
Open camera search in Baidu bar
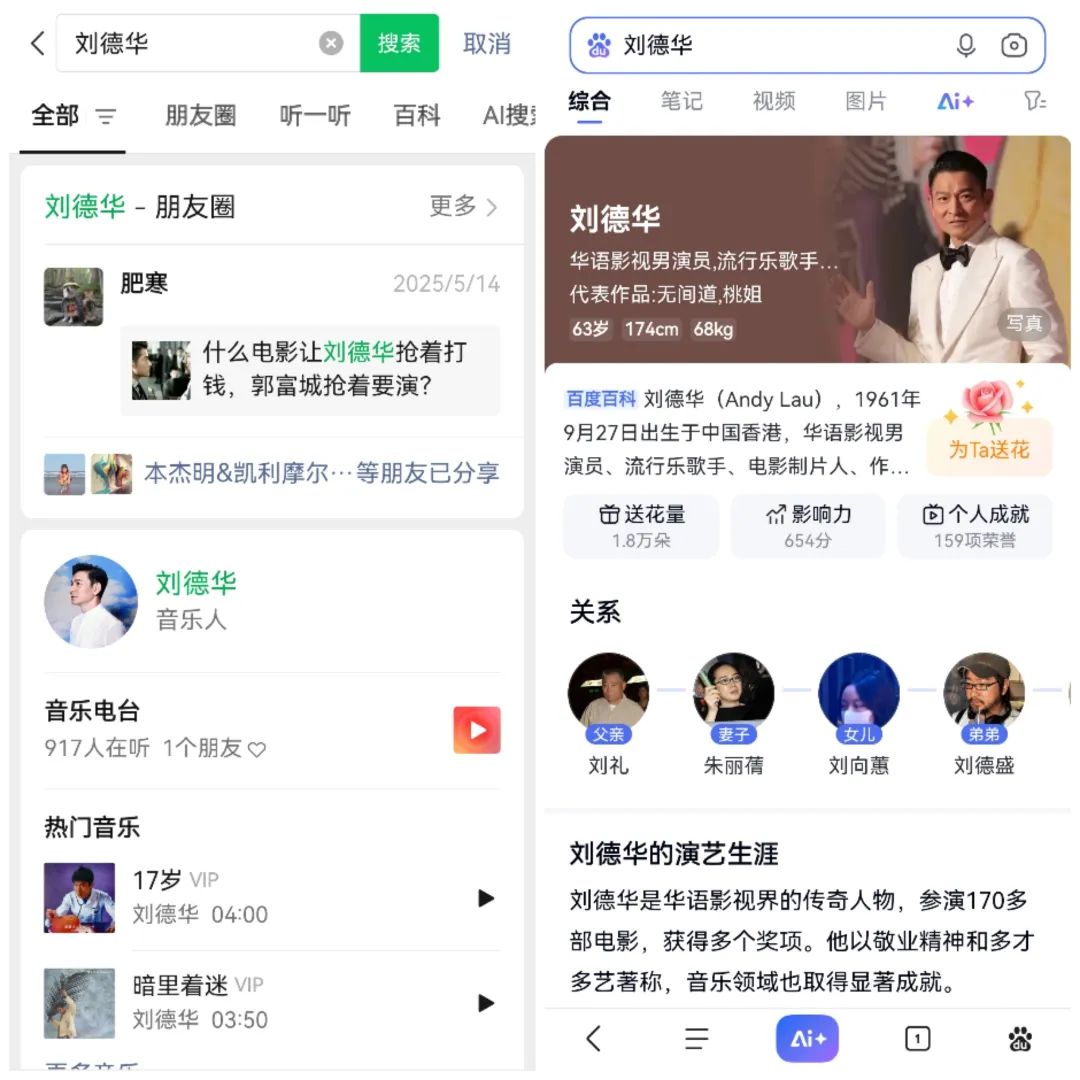pyautogui.click(x=1014, y=45)
